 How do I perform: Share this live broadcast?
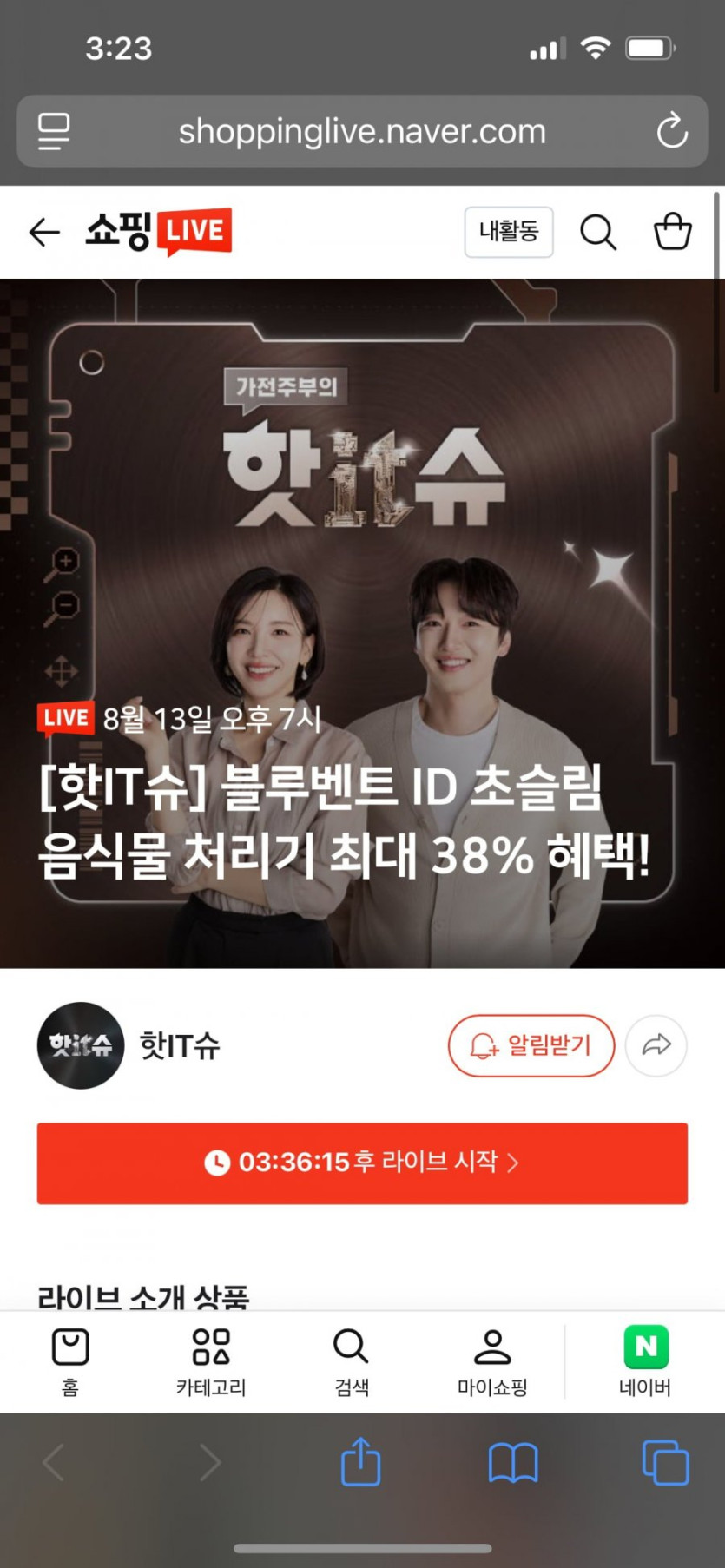tap(656, 1045)
